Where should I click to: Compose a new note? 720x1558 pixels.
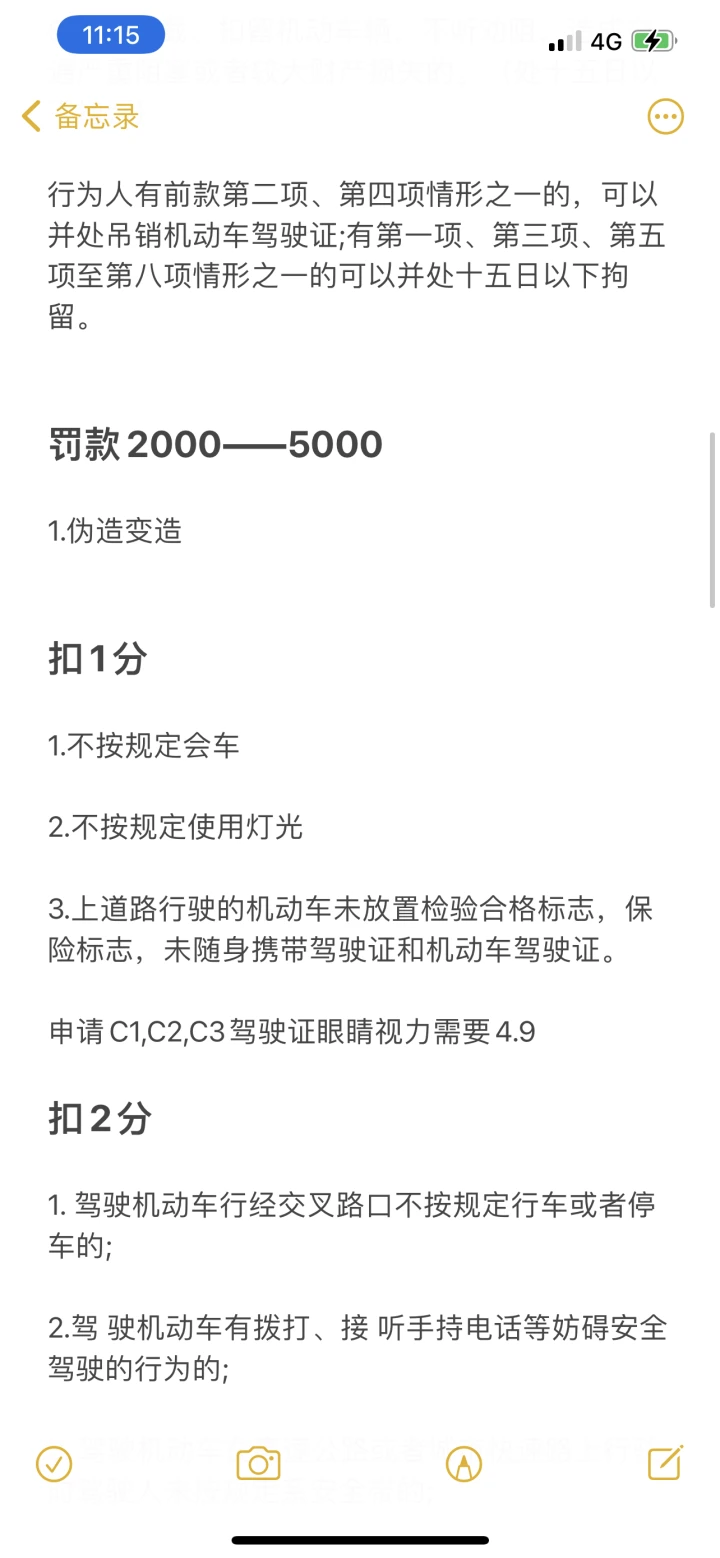[x=665, y=1463]
